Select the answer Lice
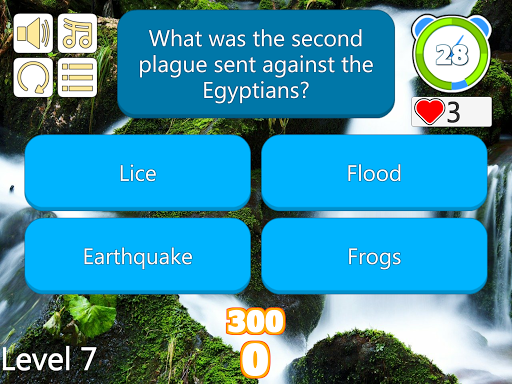The height and width of the screenshot is (384, 512). tap(138, 173)
